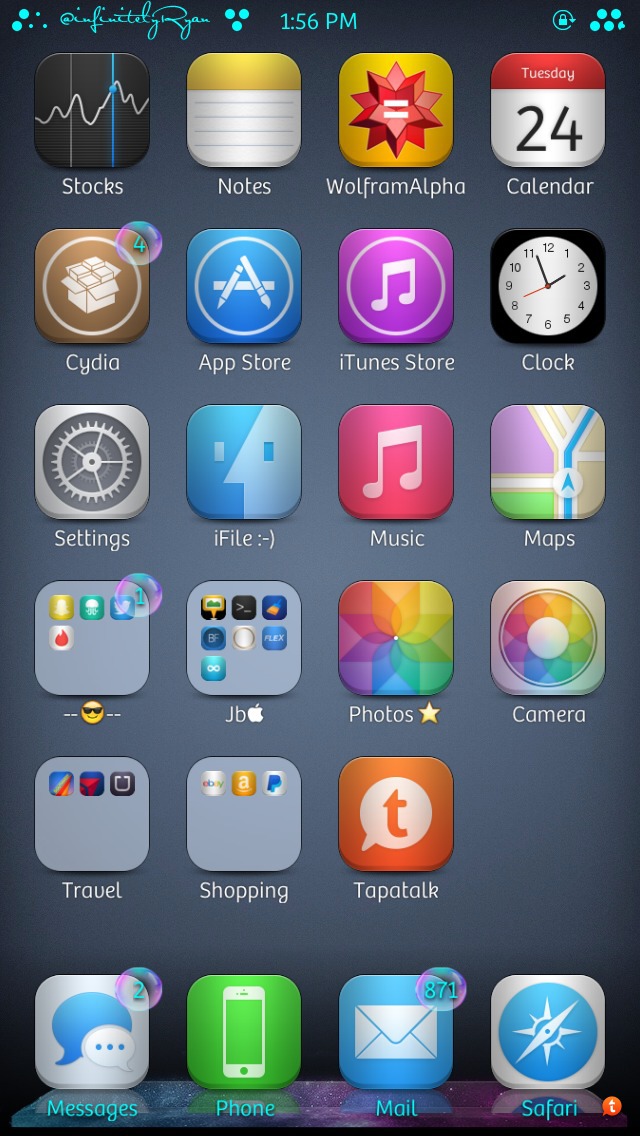
Task: Open Messages in the dock
Action: [92, 1032]
